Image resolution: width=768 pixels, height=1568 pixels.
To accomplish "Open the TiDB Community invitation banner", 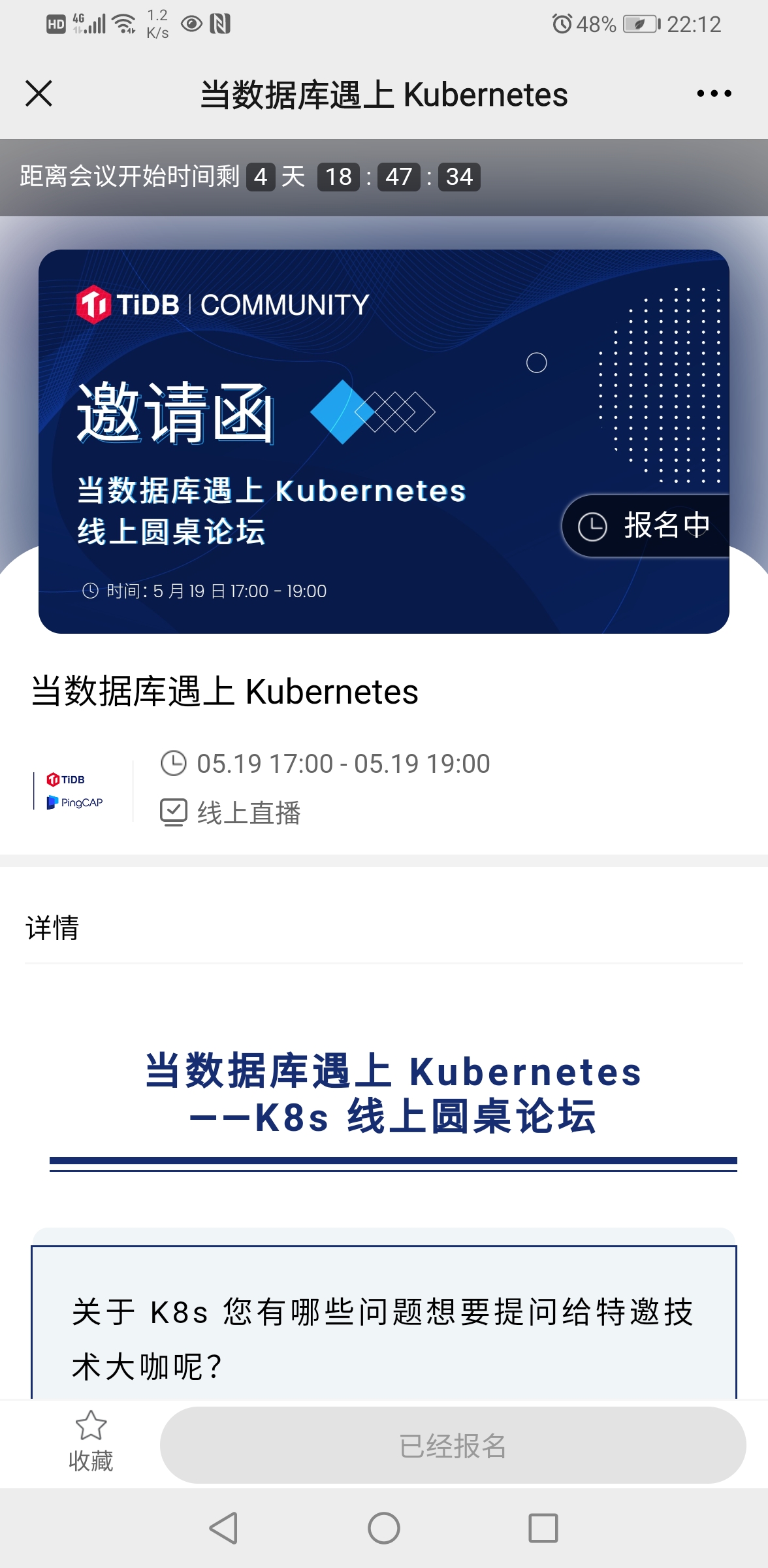I will [383, 441].
